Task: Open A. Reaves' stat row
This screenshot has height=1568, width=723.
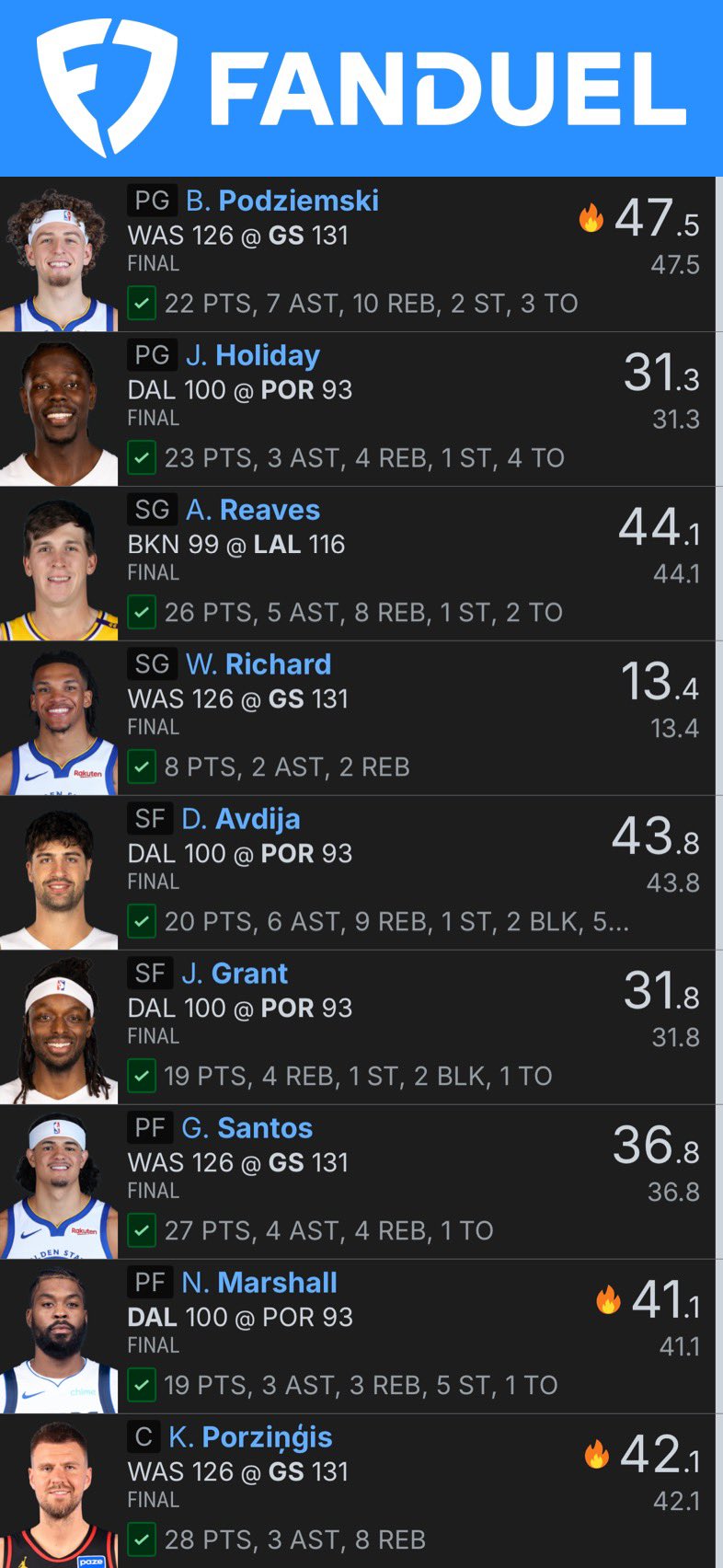Action: click(x=253, y=511)
